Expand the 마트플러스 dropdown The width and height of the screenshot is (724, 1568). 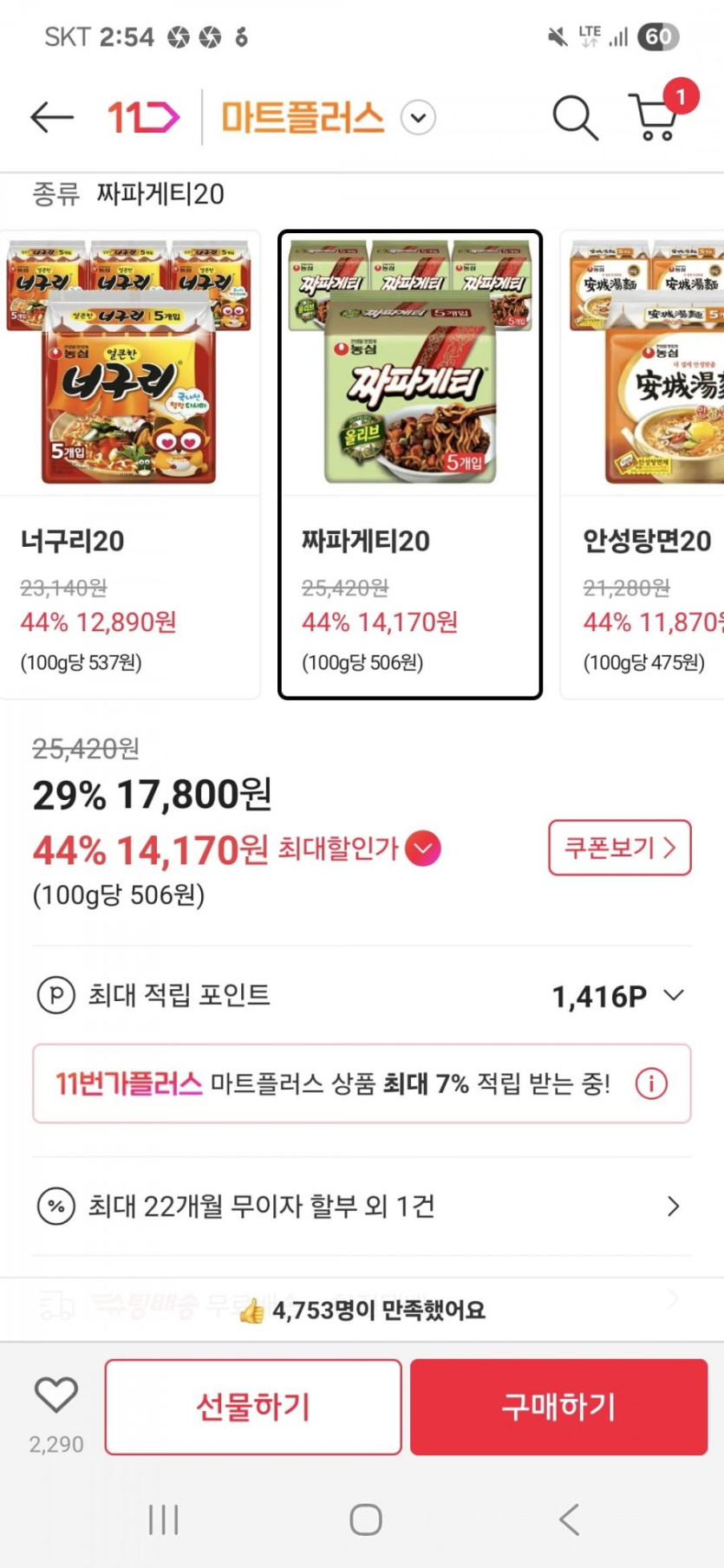(x=418, y=118)
